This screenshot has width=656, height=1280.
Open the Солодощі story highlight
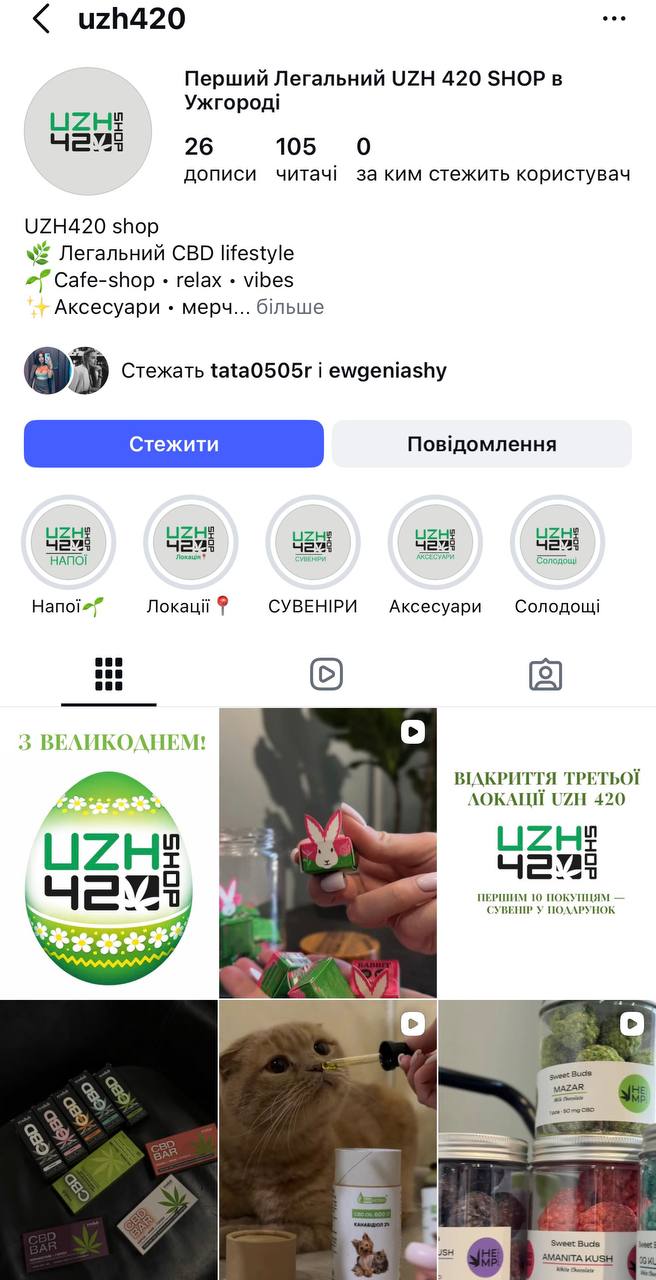[x=557, y=543]
